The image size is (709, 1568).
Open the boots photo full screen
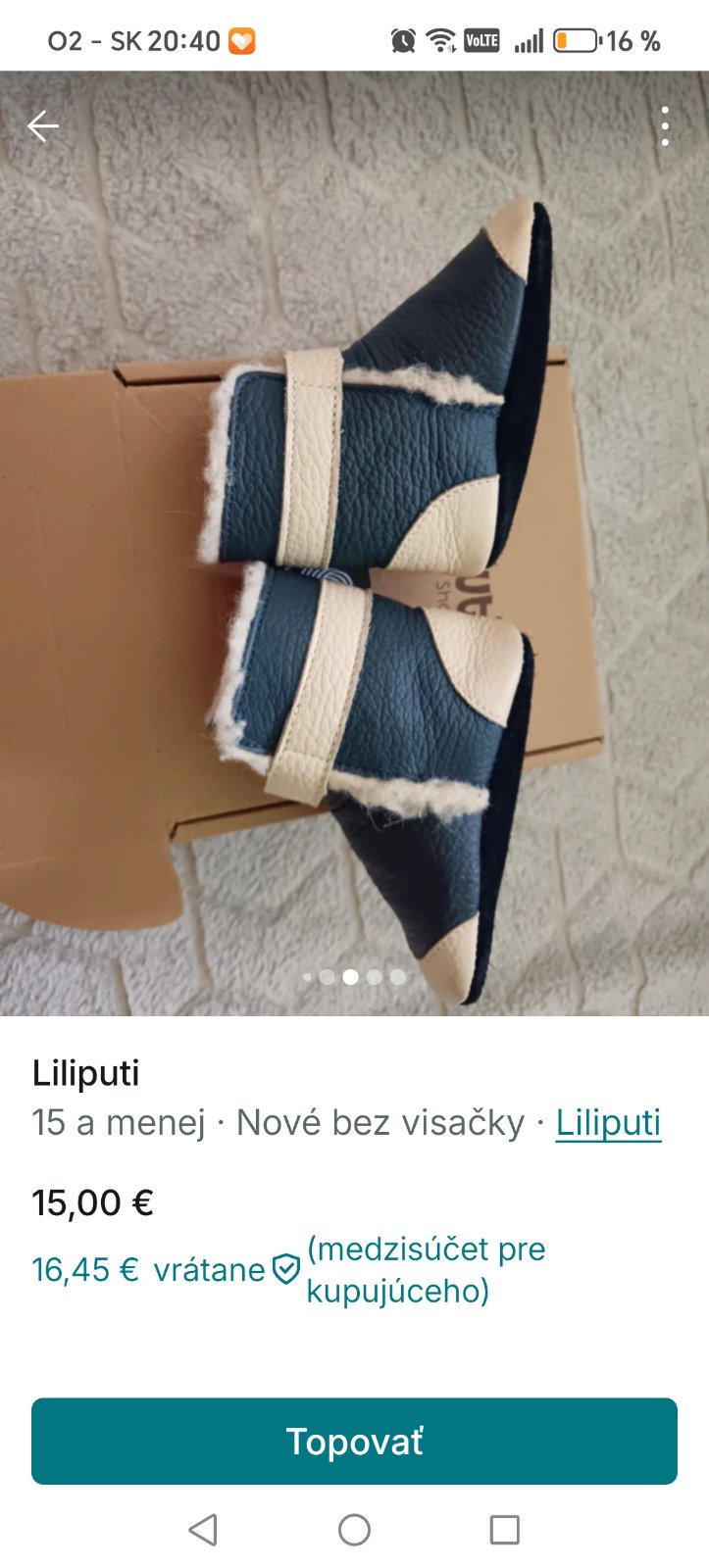point(354,588)
